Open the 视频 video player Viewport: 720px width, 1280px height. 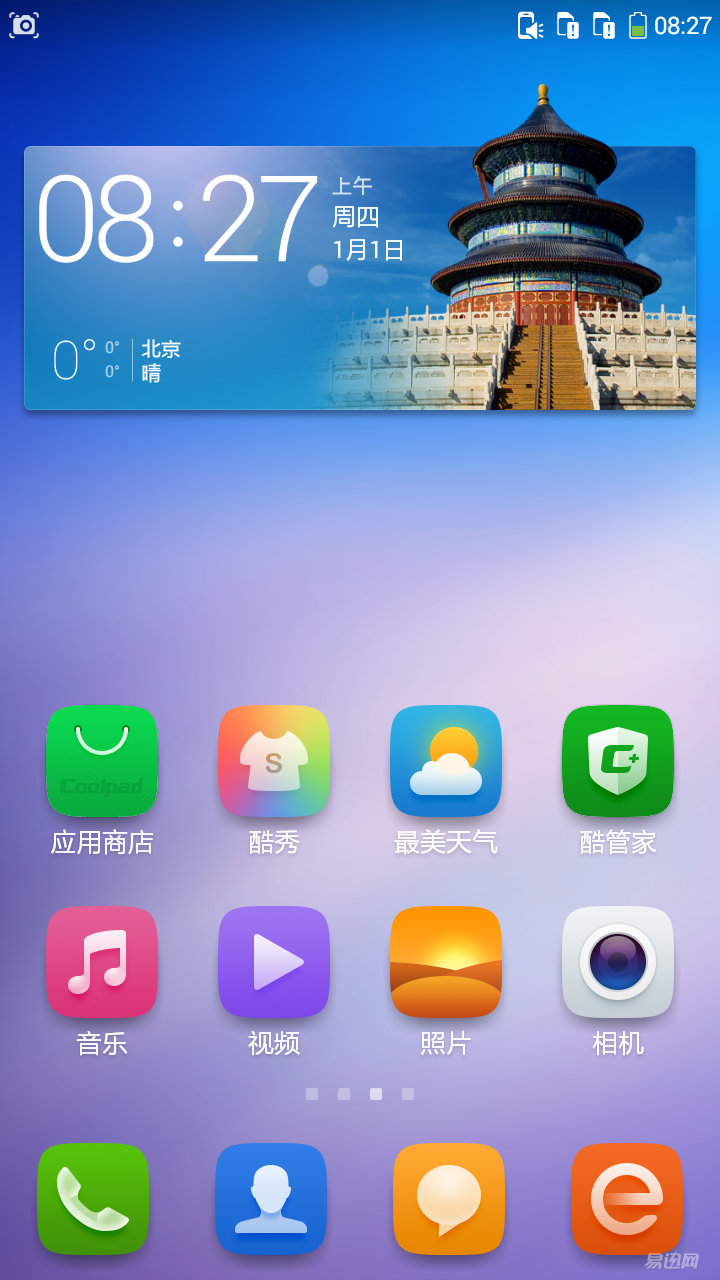coord(274,962)
